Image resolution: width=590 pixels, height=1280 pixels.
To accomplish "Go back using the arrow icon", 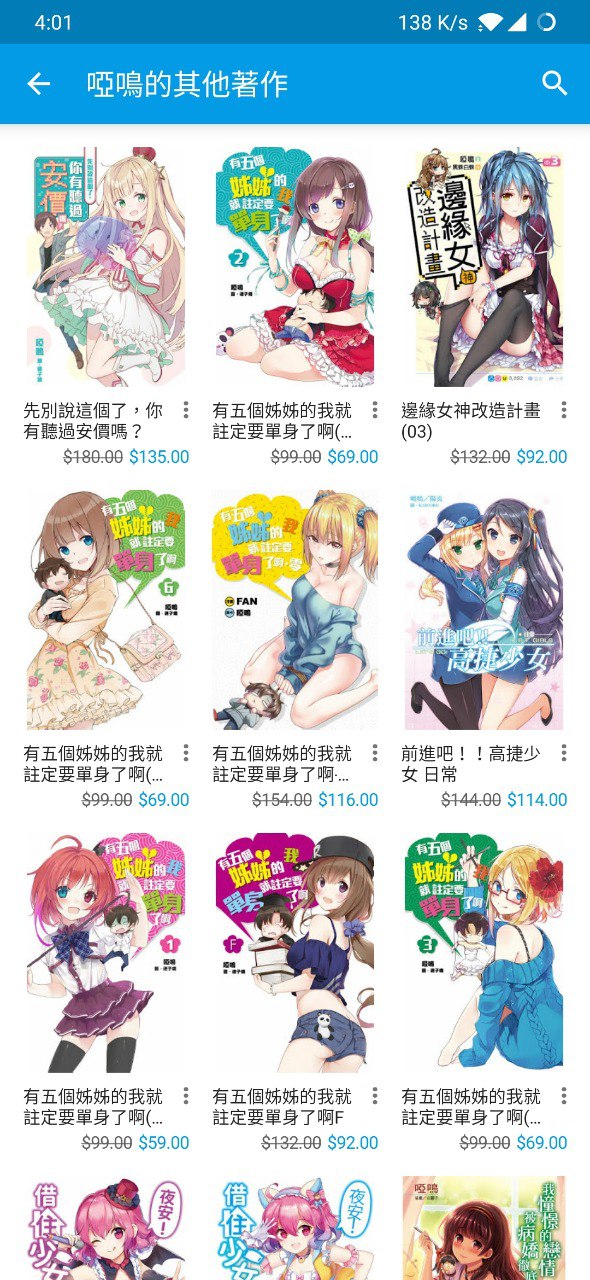I will point(38,84).
